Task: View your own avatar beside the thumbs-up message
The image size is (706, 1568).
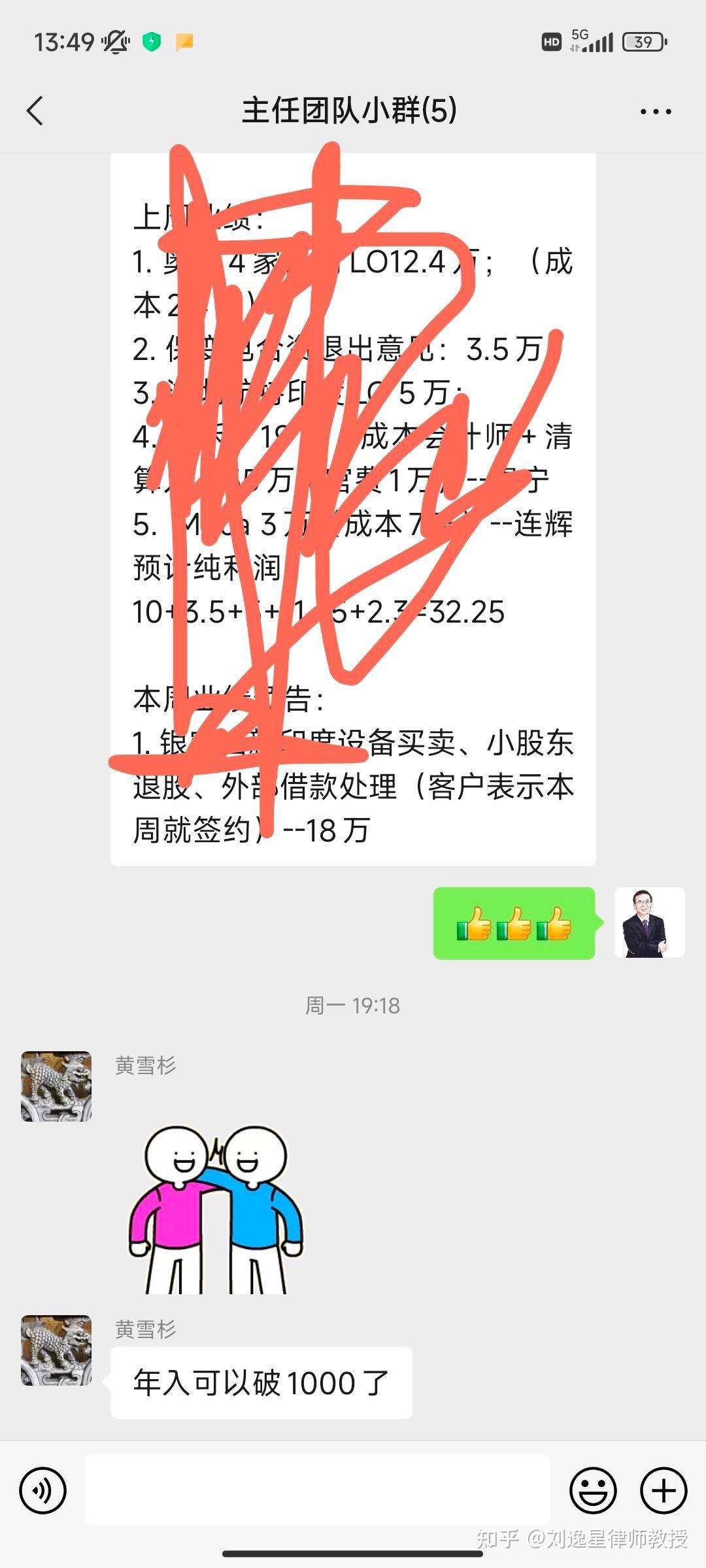Action: 649,923
